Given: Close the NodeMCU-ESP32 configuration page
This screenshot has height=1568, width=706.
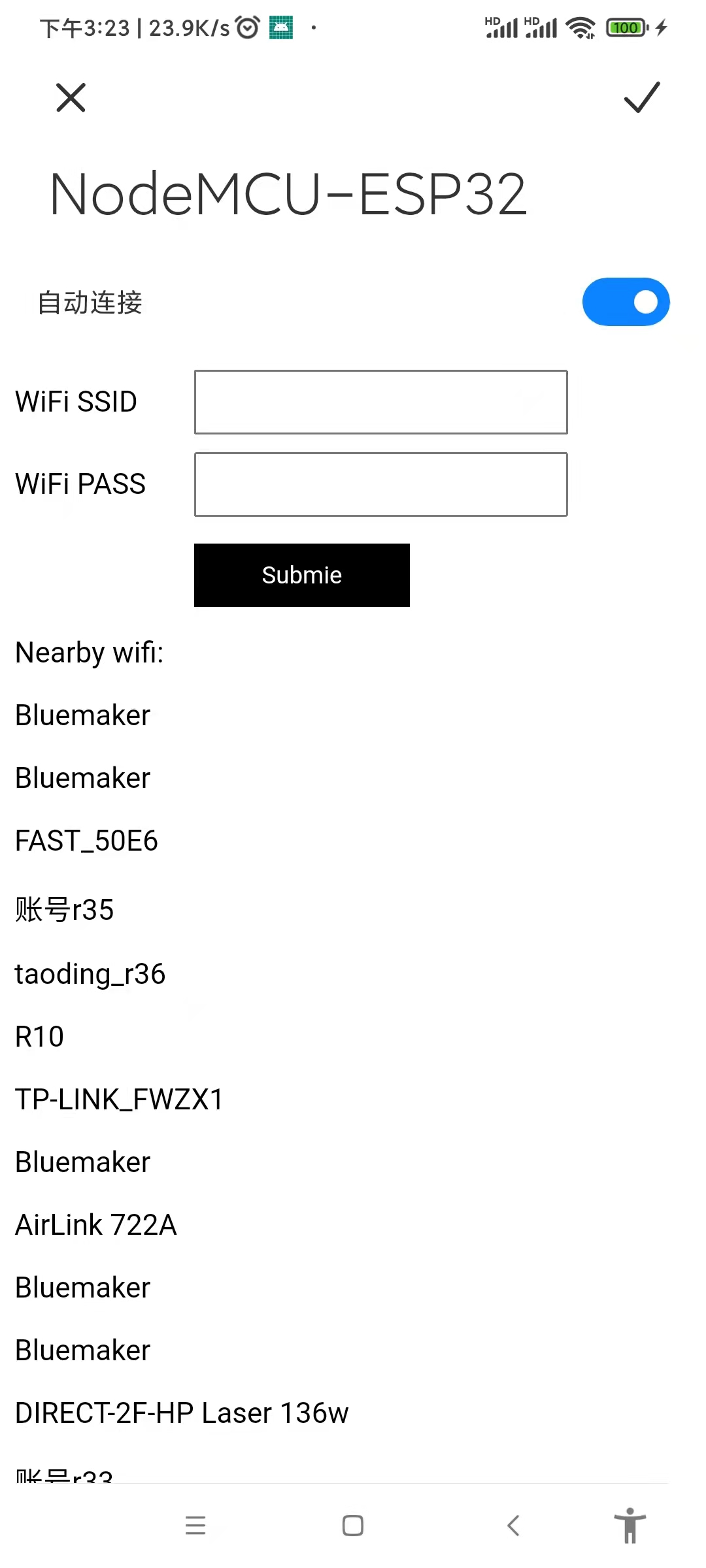Looking at the screenshot, I should (71, 98).
